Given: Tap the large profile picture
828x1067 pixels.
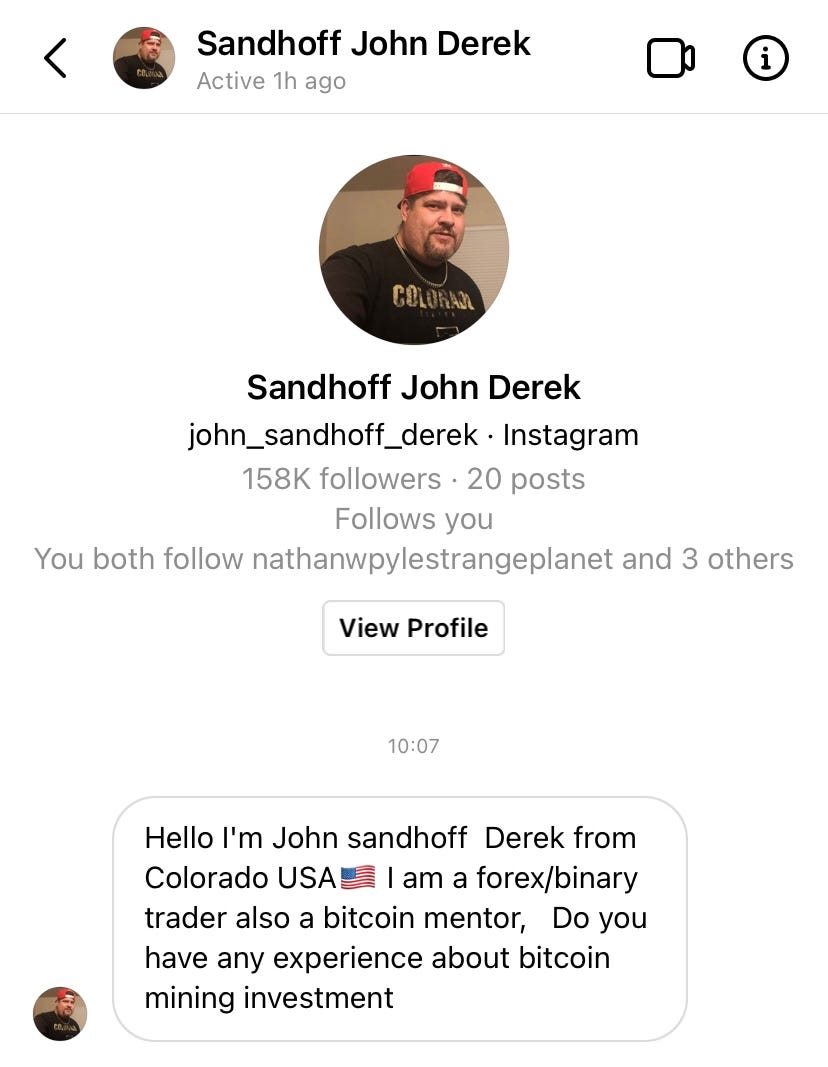Looking at the screenshot, I should [414, 250].
